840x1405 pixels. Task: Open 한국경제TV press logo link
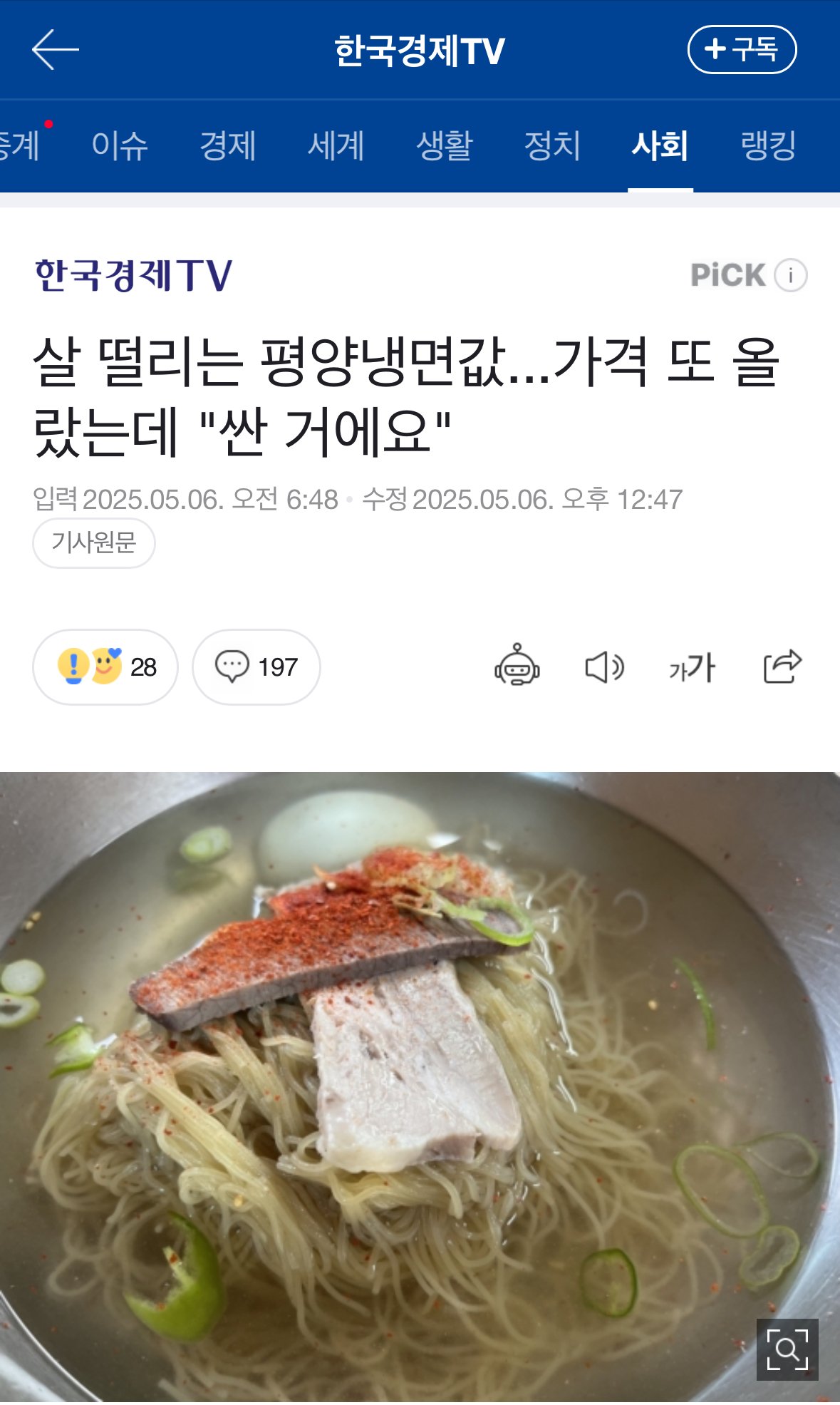click(x=133, y=275)
